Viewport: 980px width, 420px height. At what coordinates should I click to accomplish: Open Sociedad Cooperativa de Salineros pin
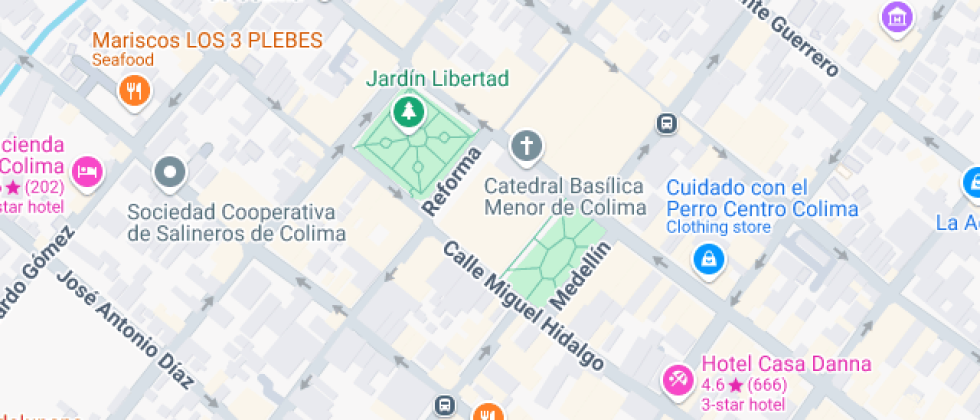point(170,172)
